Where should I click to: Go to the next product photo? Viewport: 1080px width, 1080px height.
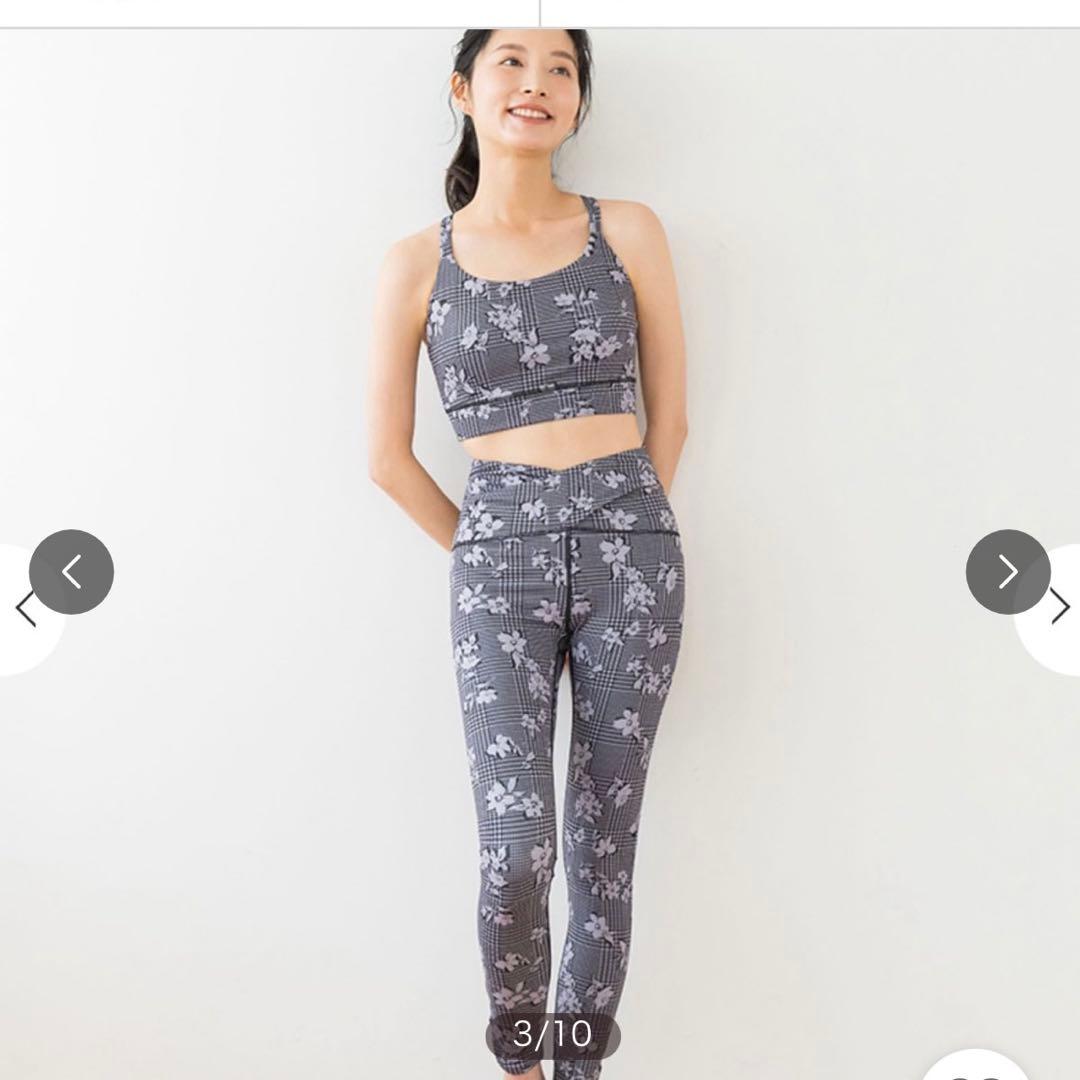click(1008, 572)
